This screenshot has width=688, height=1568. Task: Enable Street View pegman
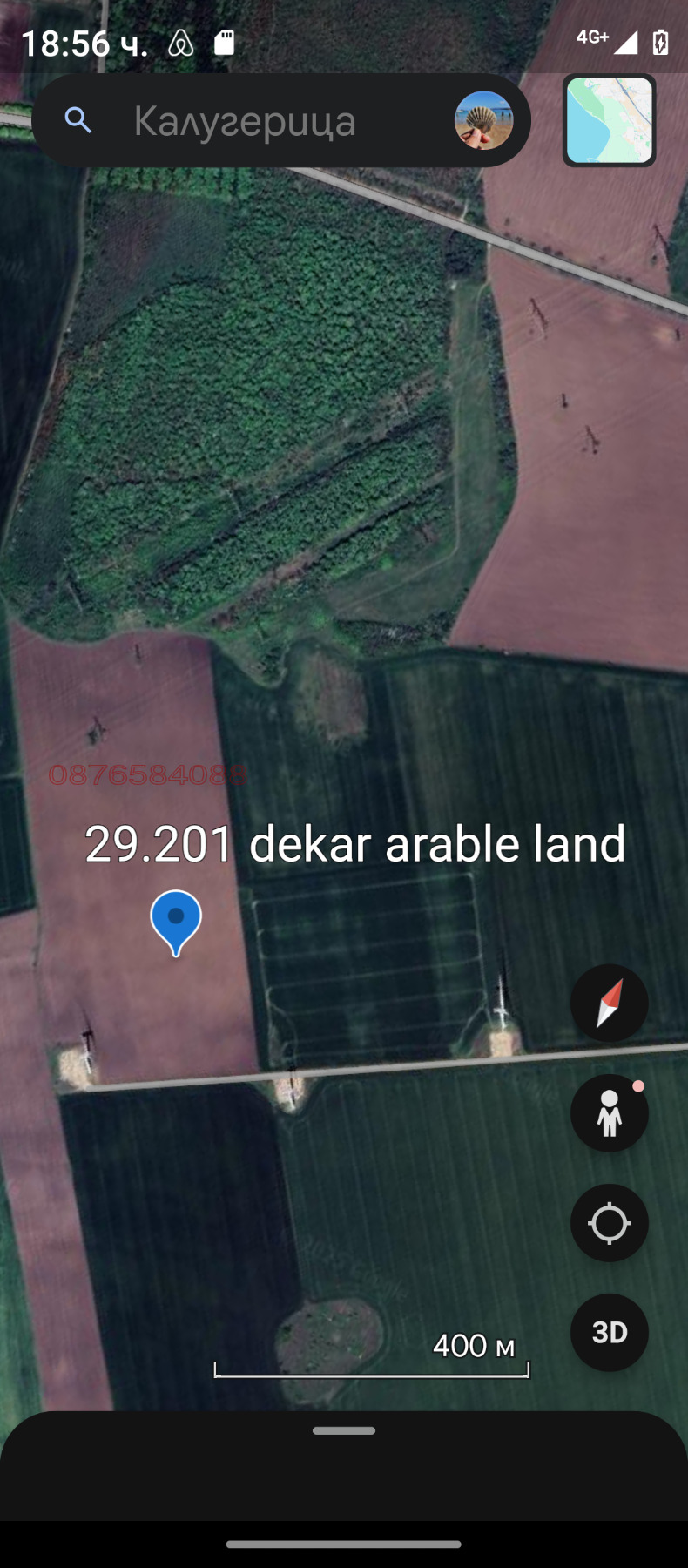(609, 1113)
